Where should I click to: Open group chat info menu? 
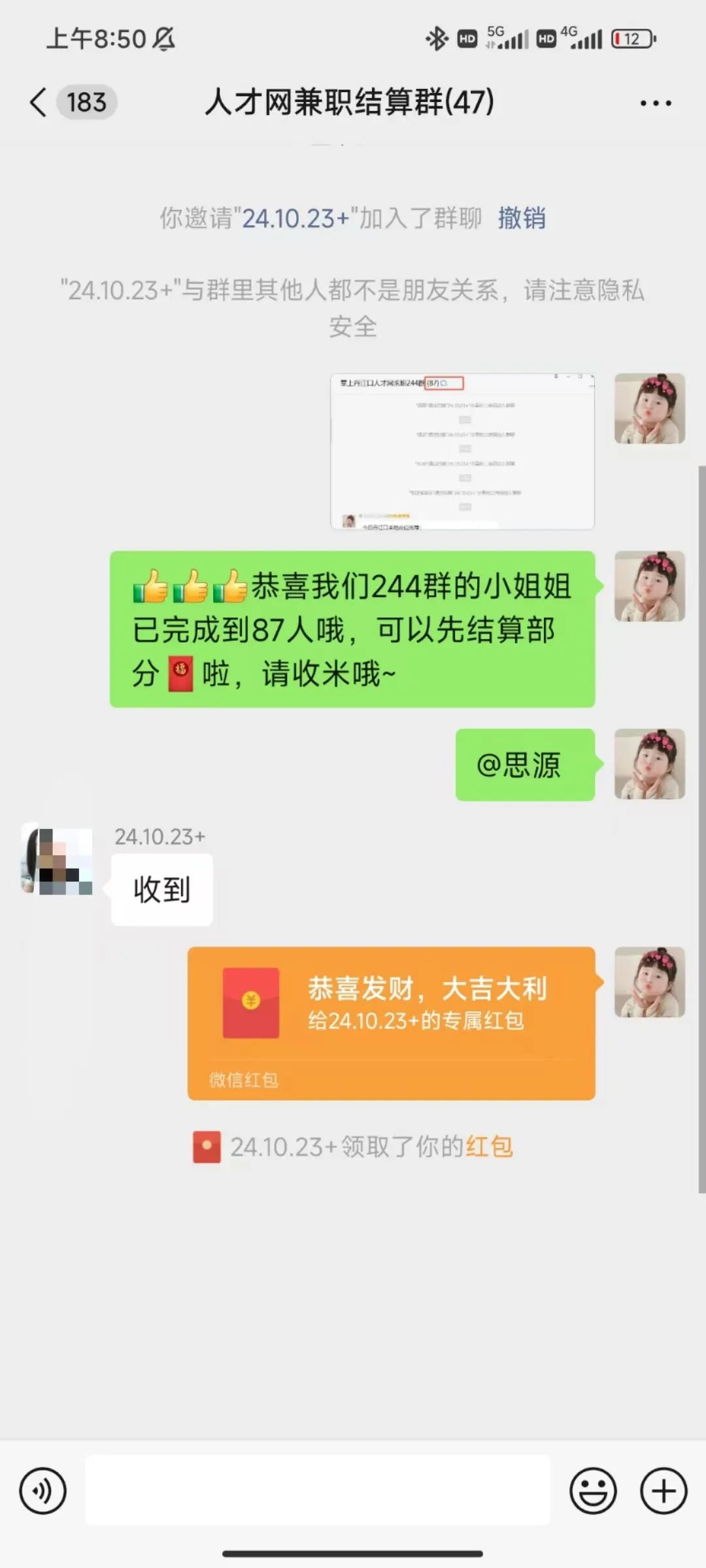click(655, 103)
